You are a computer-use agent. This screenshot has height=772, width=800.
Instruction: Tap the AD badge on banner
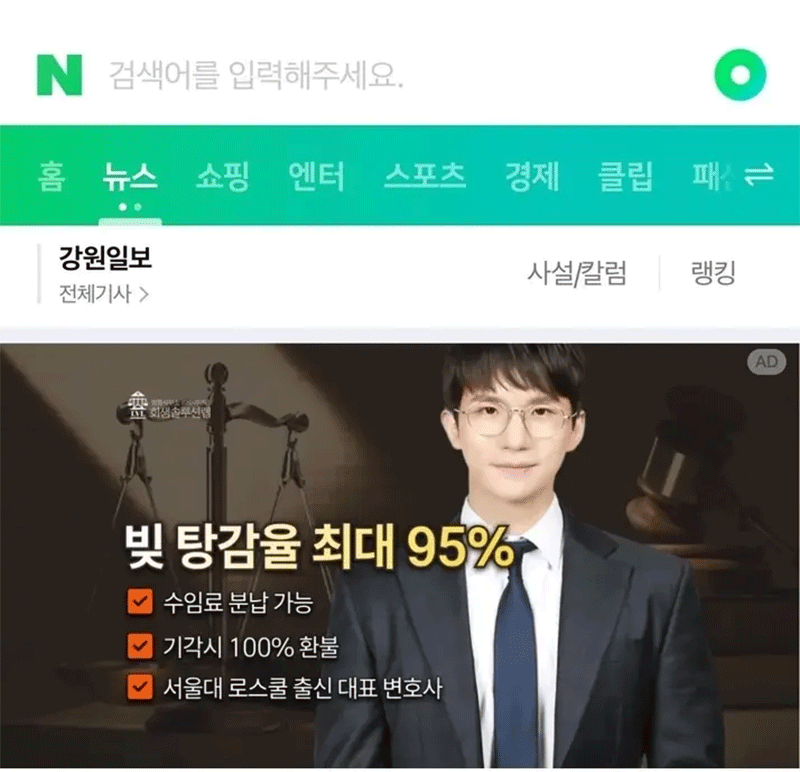click(767, 362)
